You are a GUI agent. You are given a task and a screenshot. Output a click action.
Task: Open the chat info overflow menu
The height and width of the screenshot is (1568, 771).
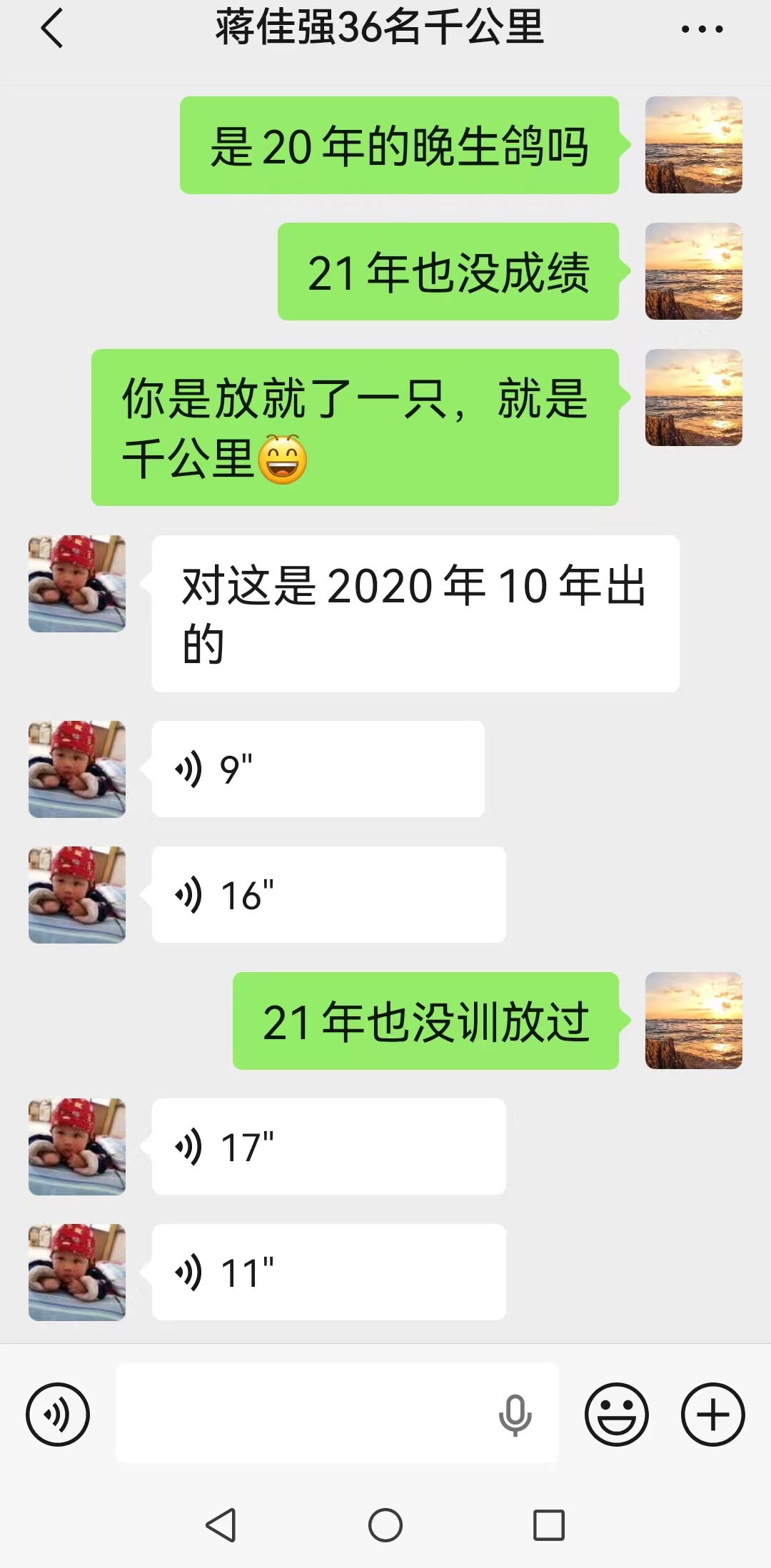pyautogui.click(x=702, y=29)
